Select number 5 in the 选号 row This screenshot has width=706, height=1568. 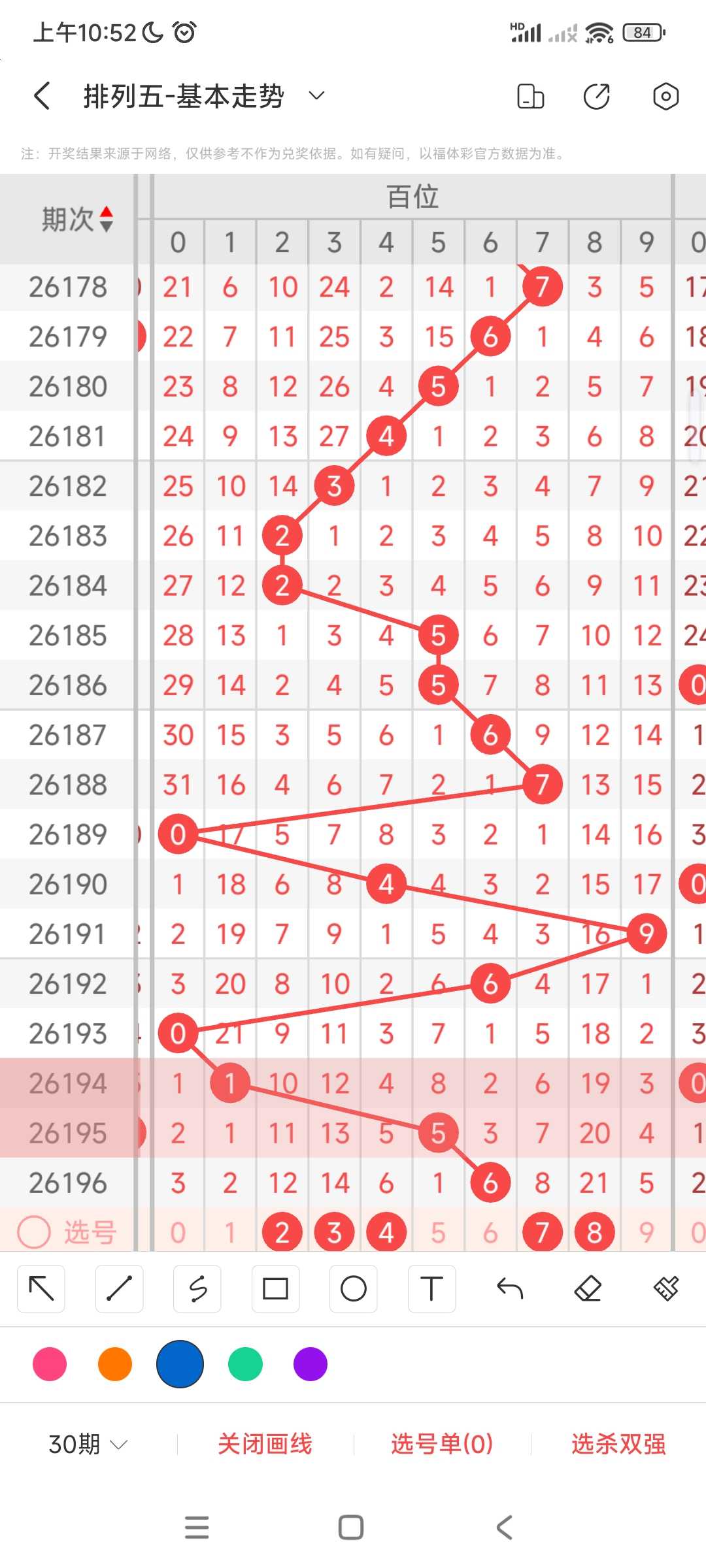tap(438, 1233)
